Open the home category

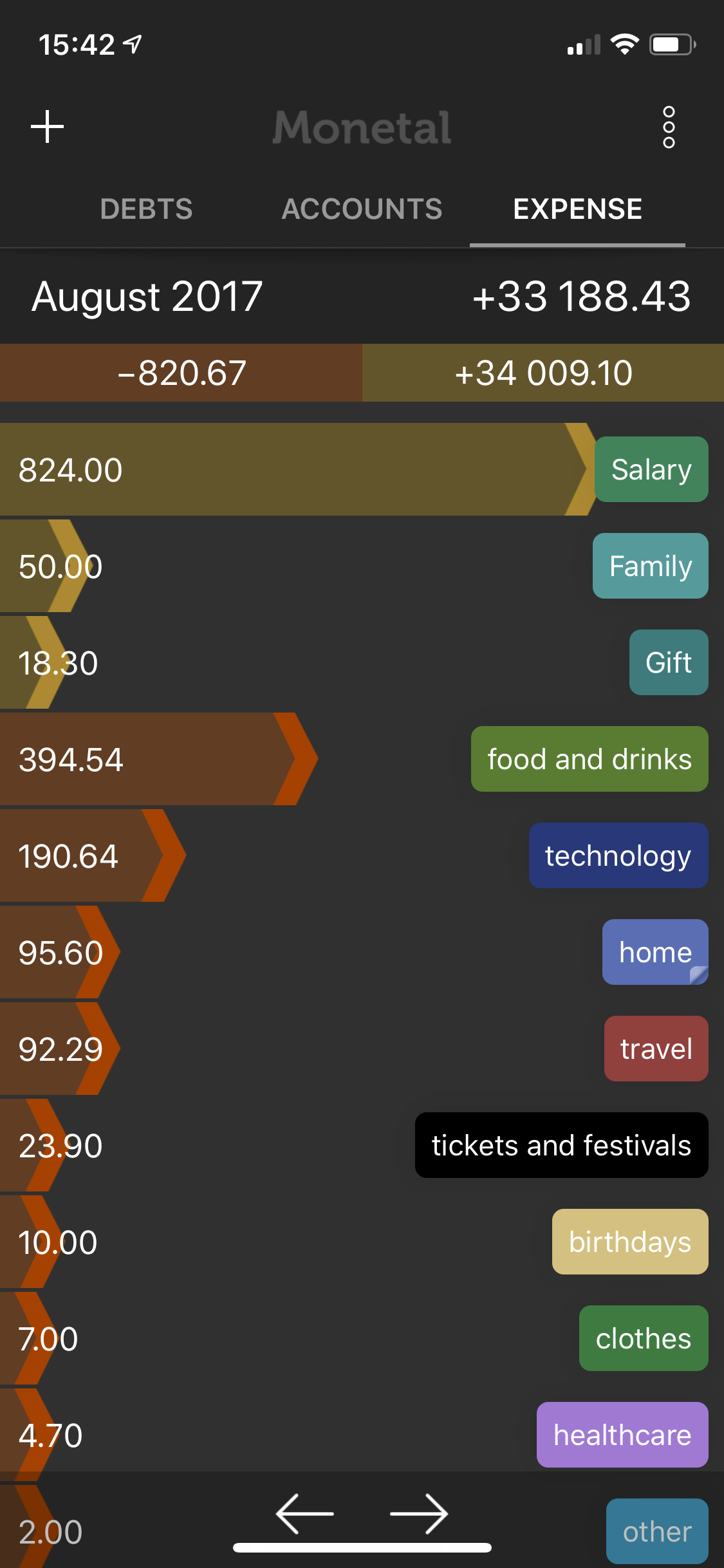(655, 952)
